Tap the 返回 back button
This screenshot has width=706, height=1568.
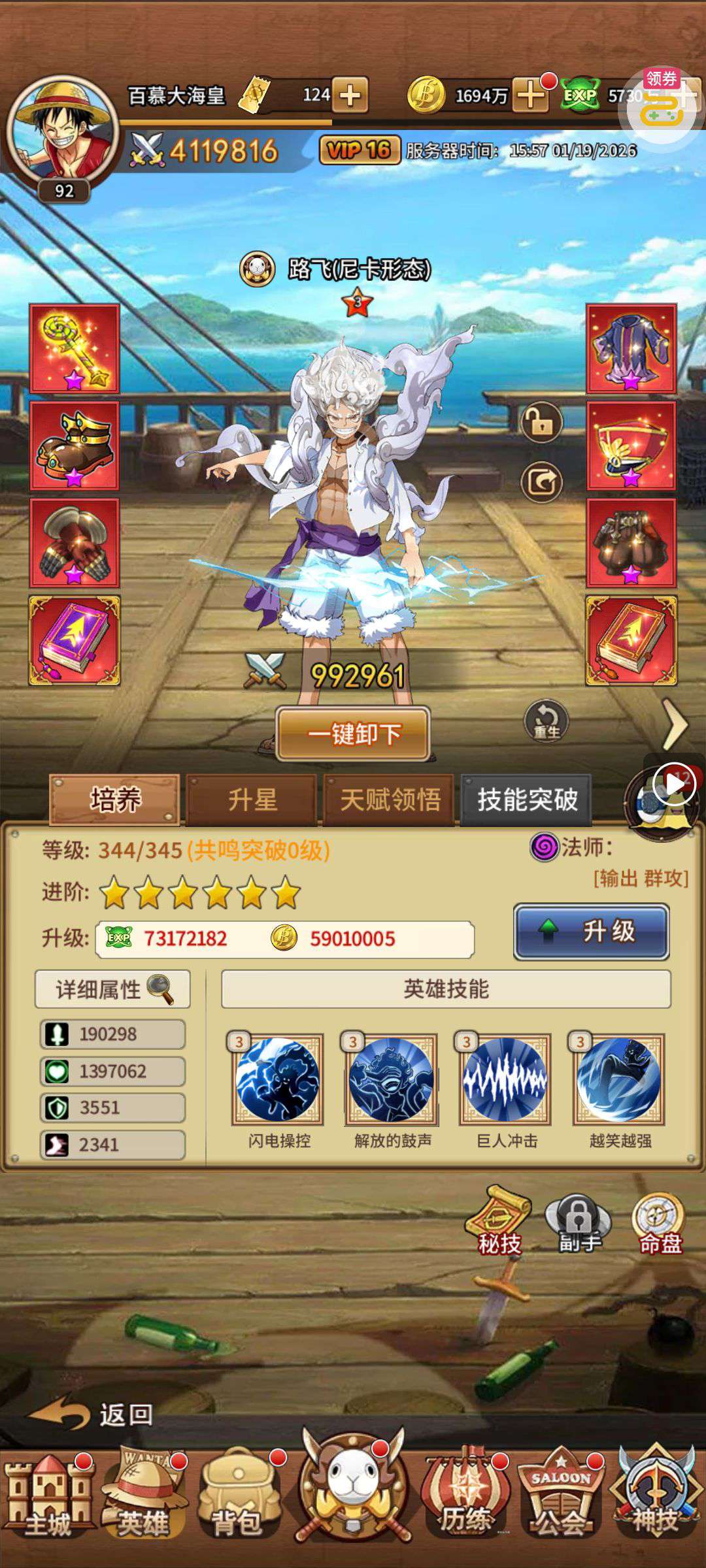(x=92, y=1414)
